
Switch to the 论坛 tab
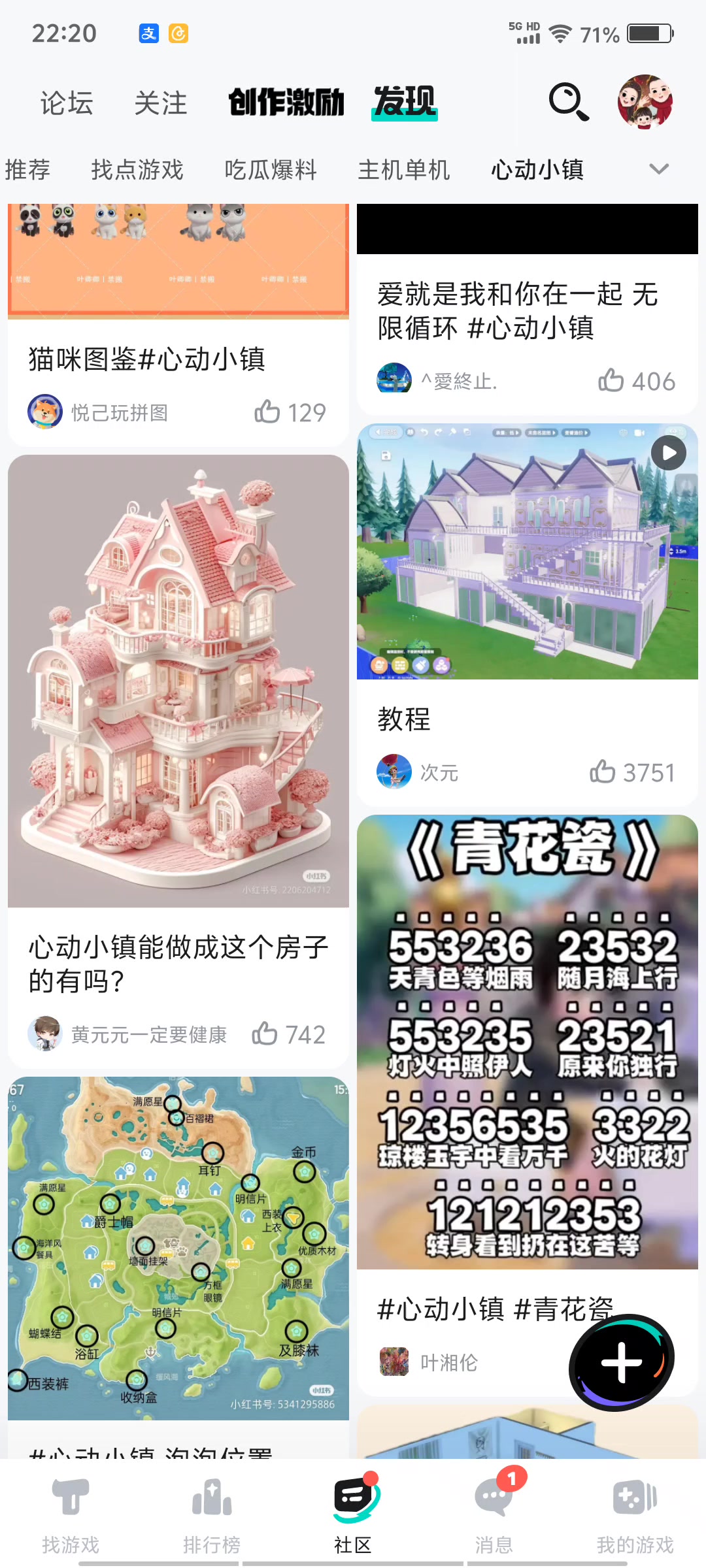[x=67, y=103]
